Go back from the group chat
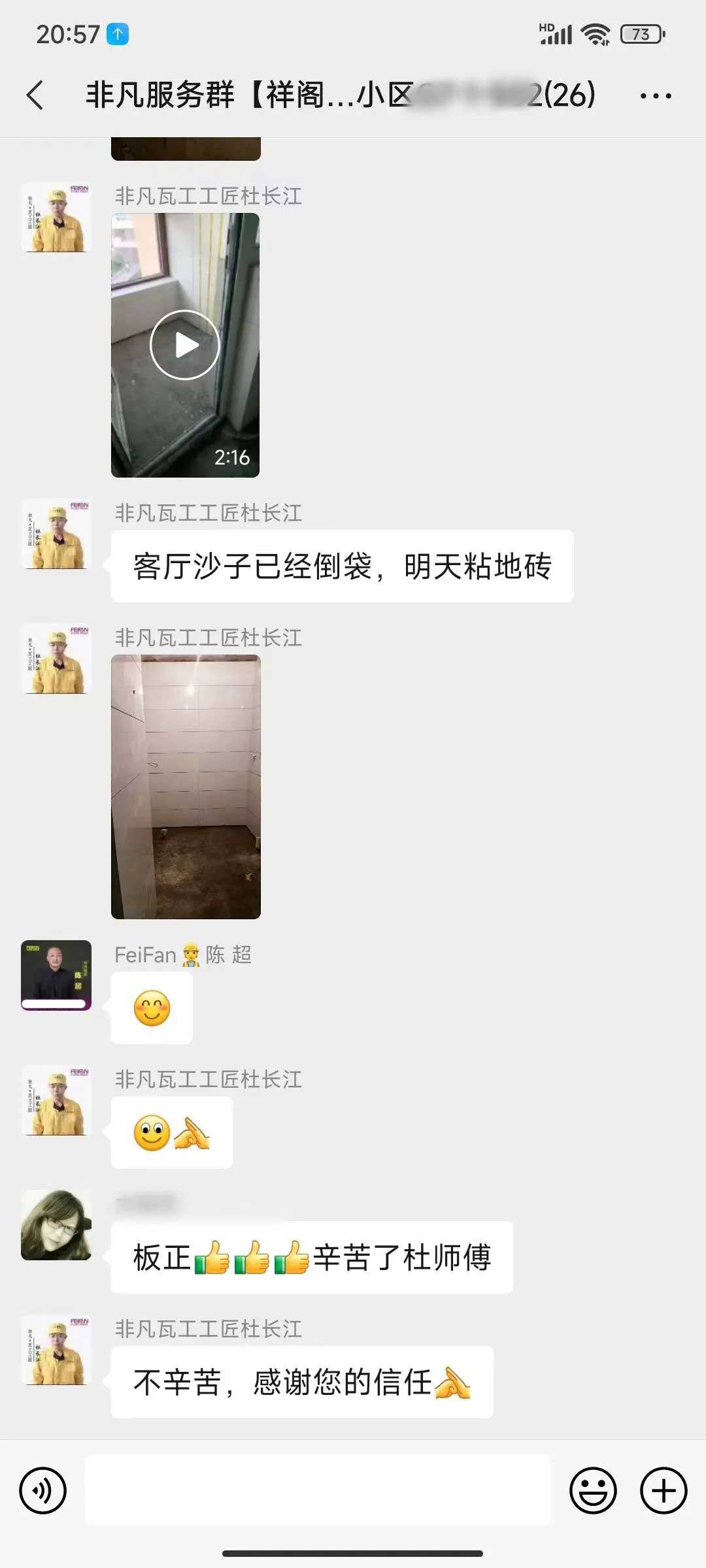This screenshot has height=1568, width=706. point(36,95)
